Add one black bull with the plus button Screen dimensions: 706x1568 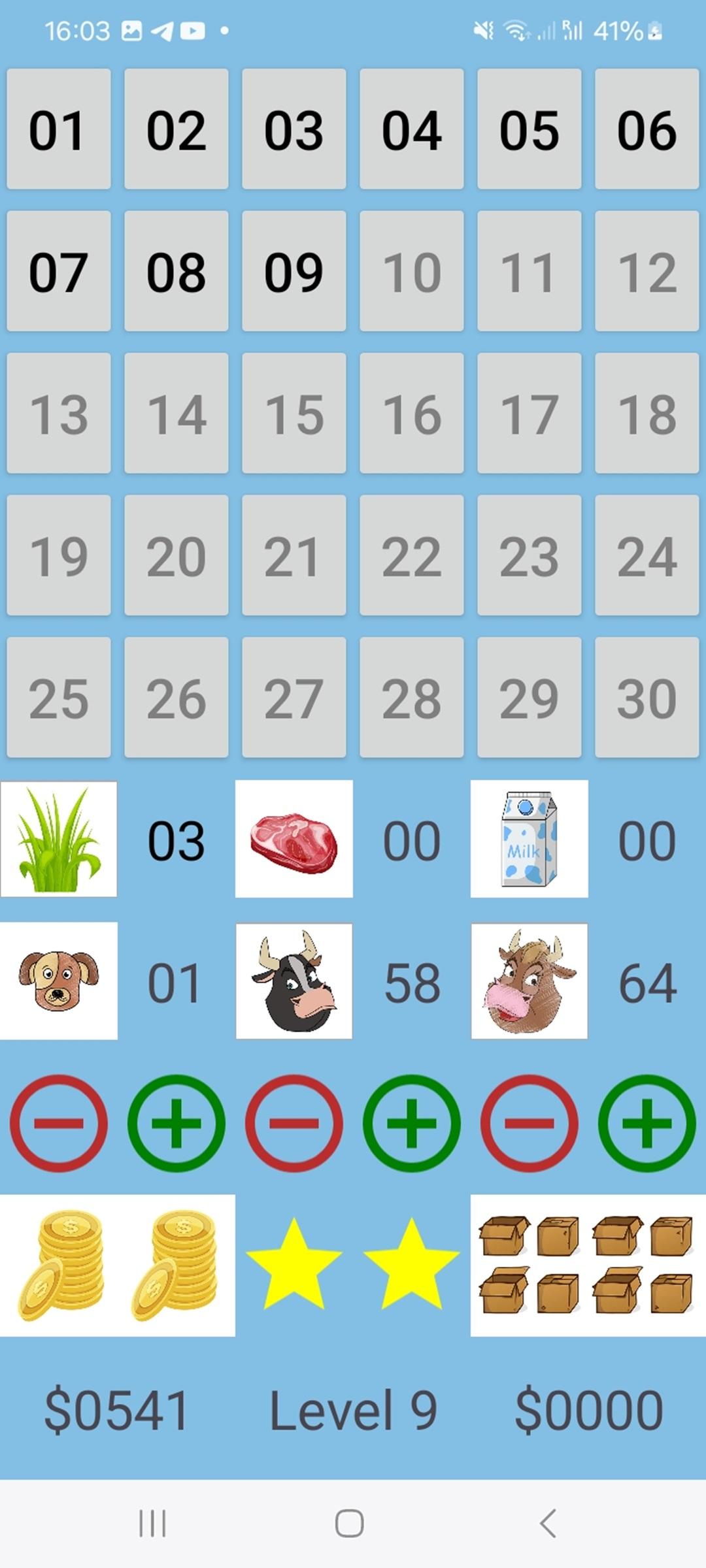tap(412, 1123)
